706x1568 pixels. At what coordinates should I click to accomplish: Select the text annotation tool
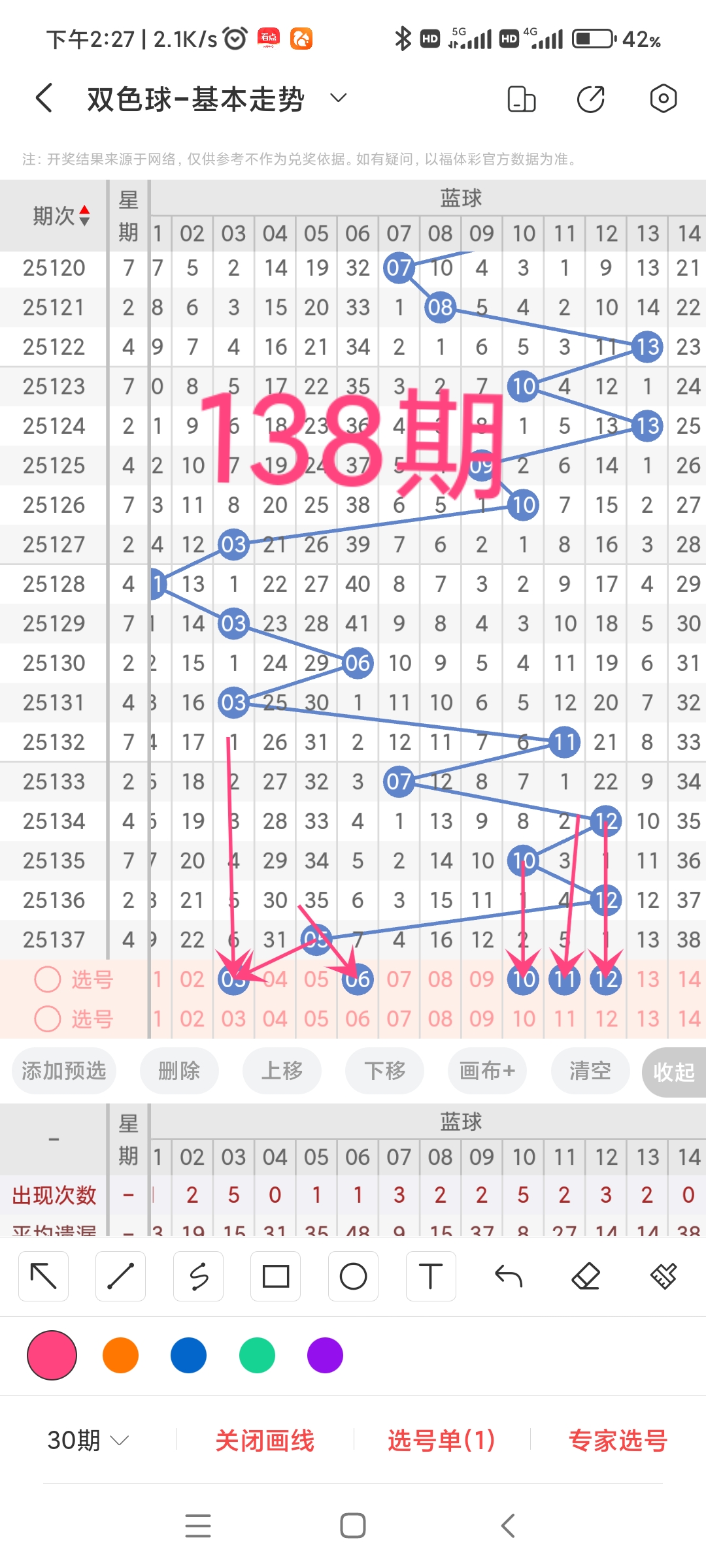430,1275
